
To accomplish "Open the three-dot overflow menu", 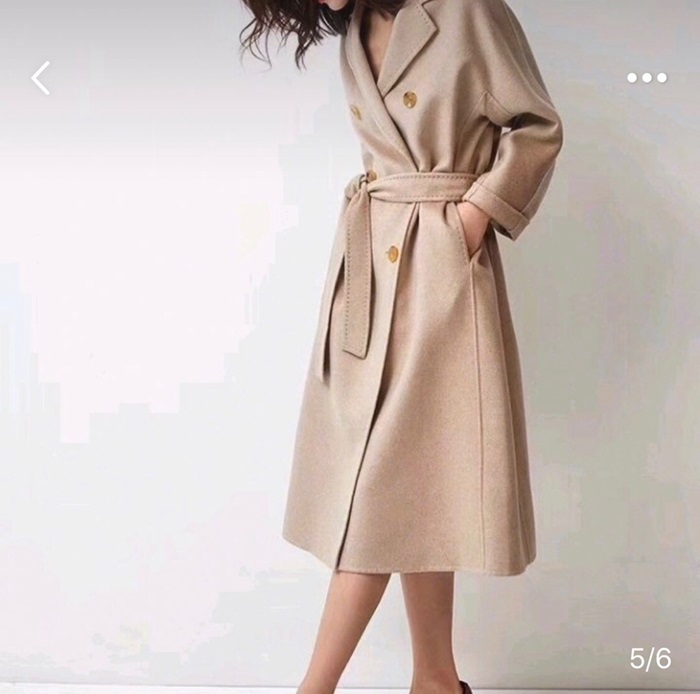I will 646,78.
